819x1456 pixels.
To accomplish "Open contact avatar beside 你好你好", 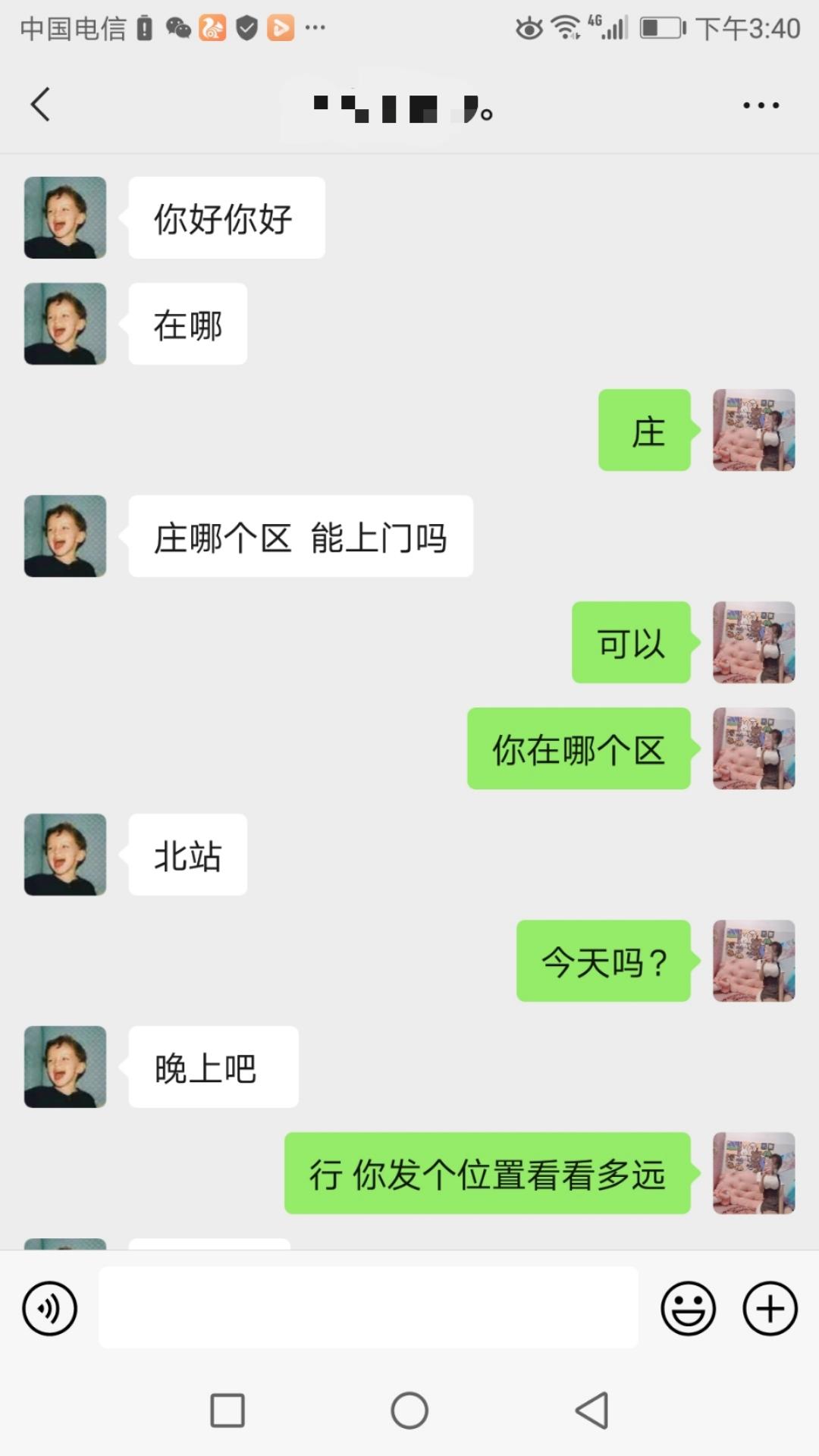I will point(65,218).
